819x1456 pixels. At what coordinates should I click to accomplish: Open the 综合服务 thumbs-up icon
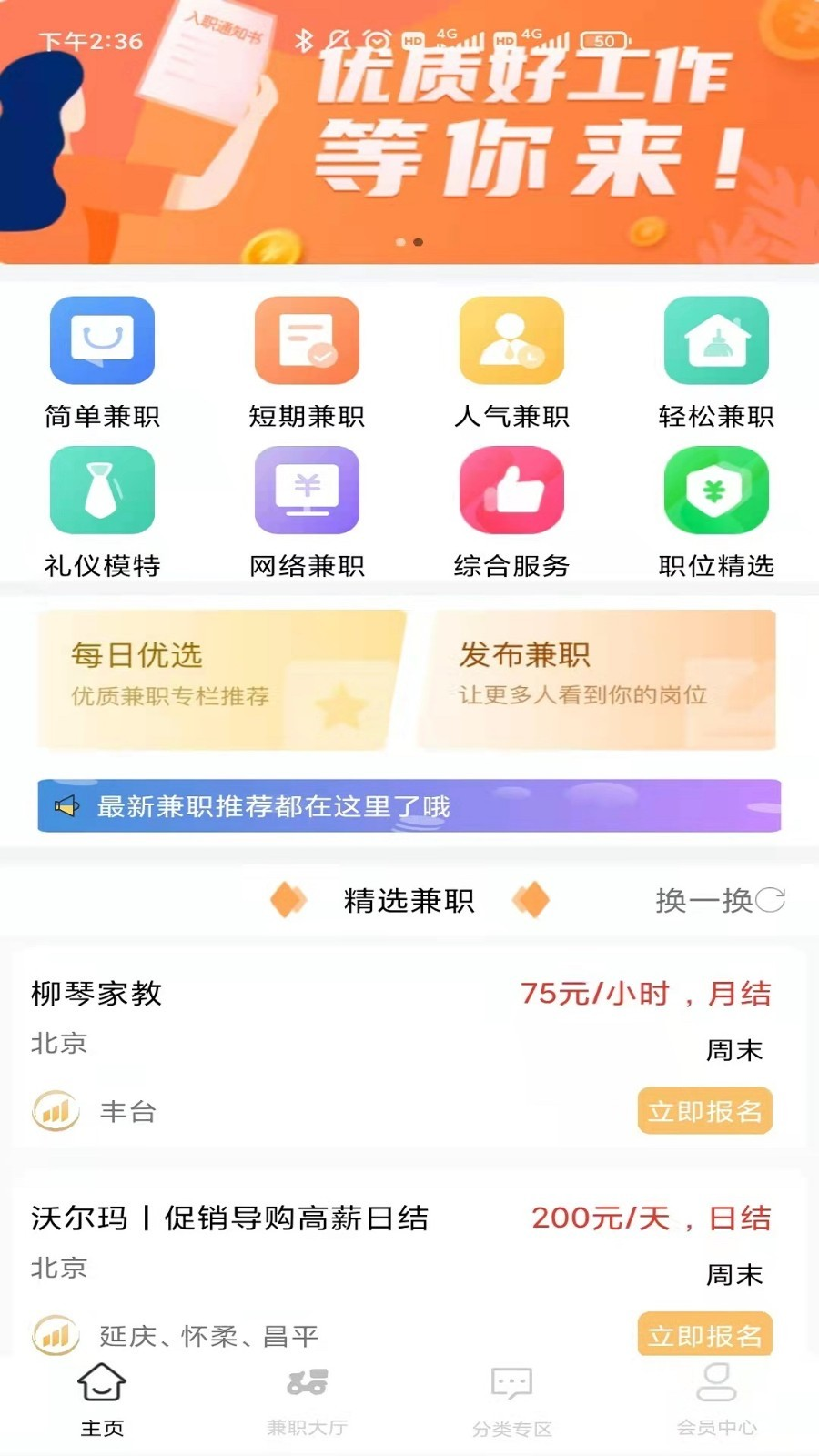click(511, 490)
